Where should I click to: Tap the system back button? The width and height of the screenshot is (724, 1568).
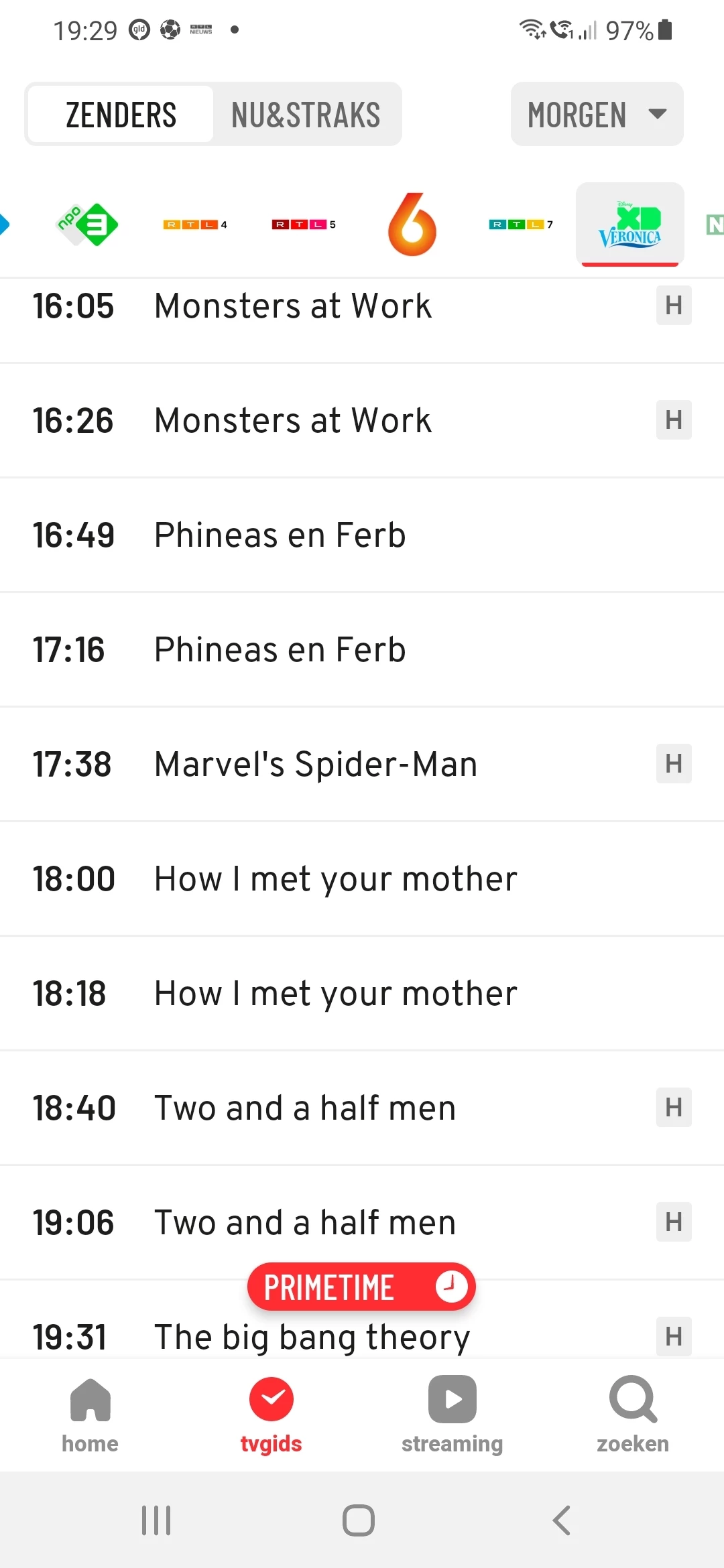[562, 1520]
